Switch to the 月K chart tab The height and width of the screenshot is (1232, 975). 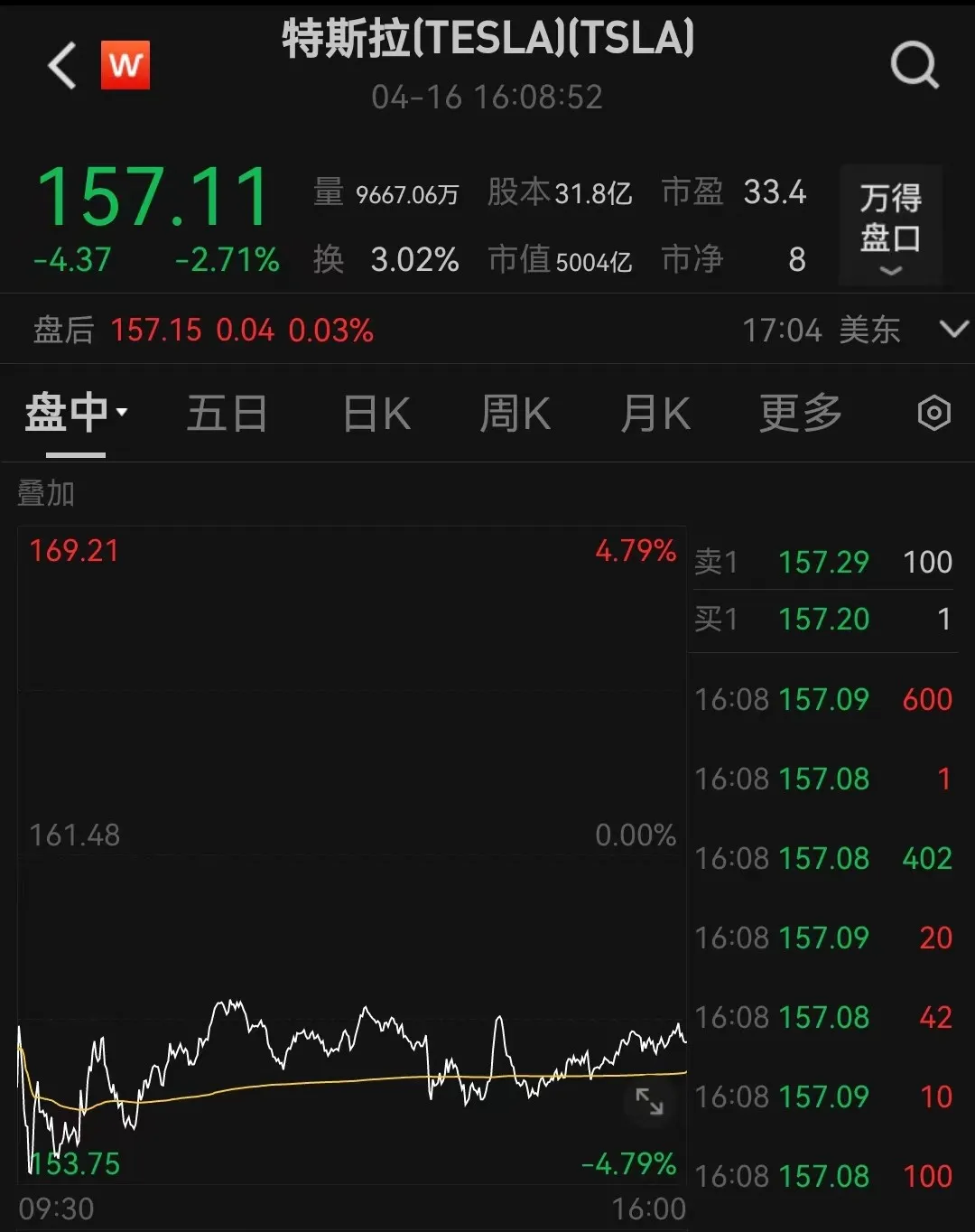655,414
